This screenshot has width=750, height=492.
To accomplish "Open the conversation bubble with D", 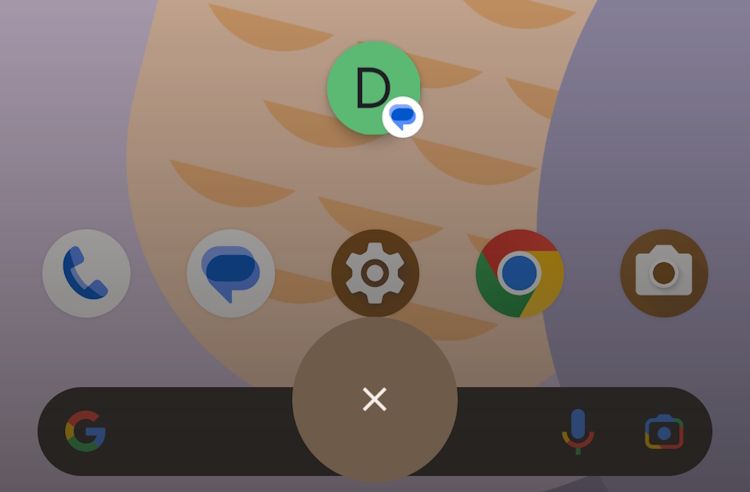I will click(373, 88).
